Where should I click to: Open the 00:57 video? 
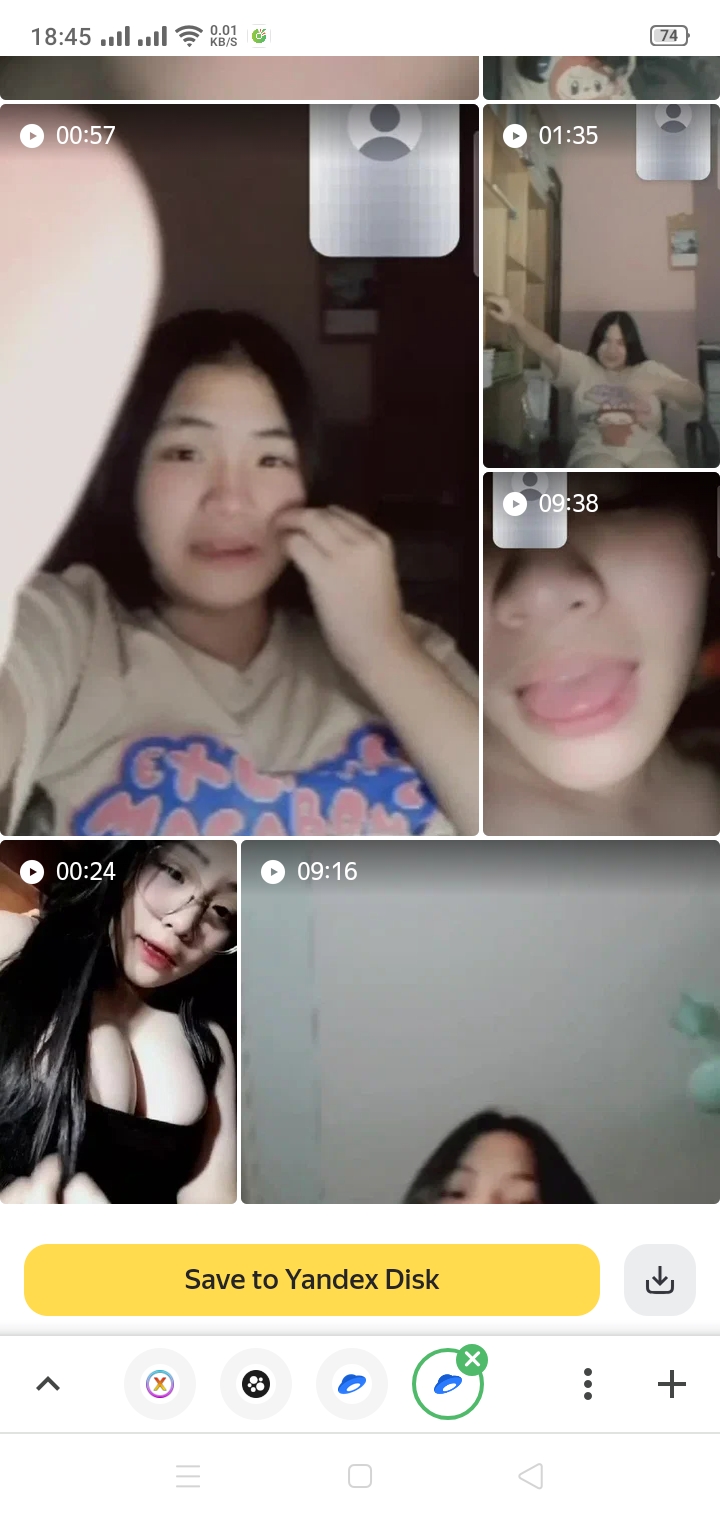[240, 470]
